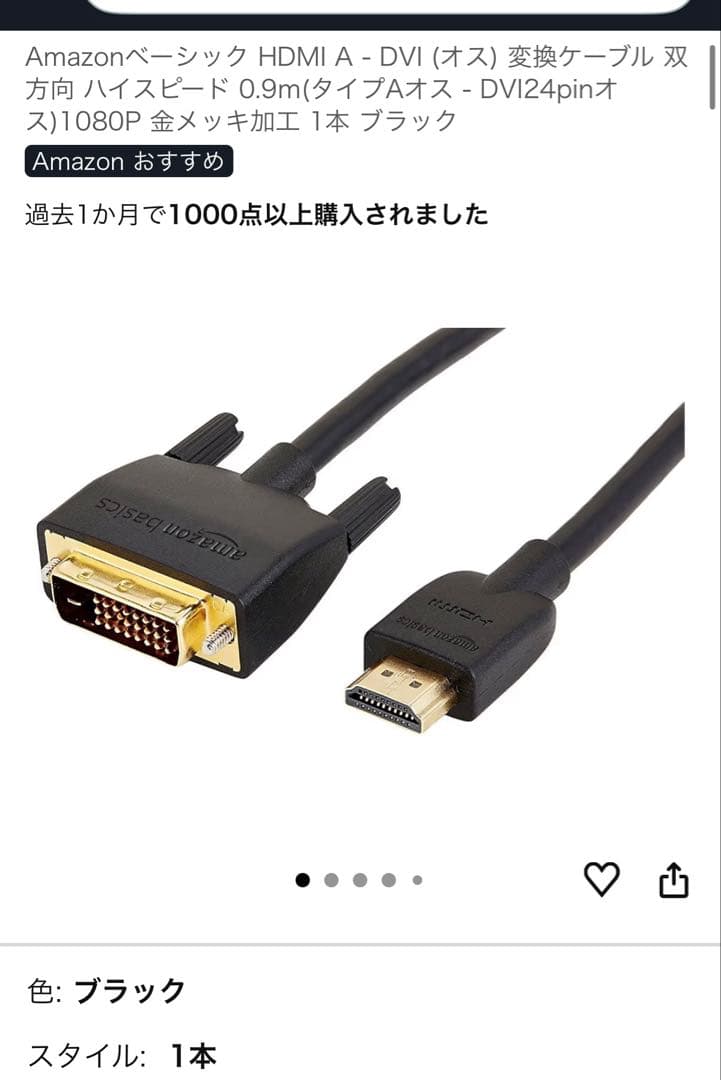721x1080 pixels.
Task: Tap the search box at the top
Action: [x=390, y=5]
